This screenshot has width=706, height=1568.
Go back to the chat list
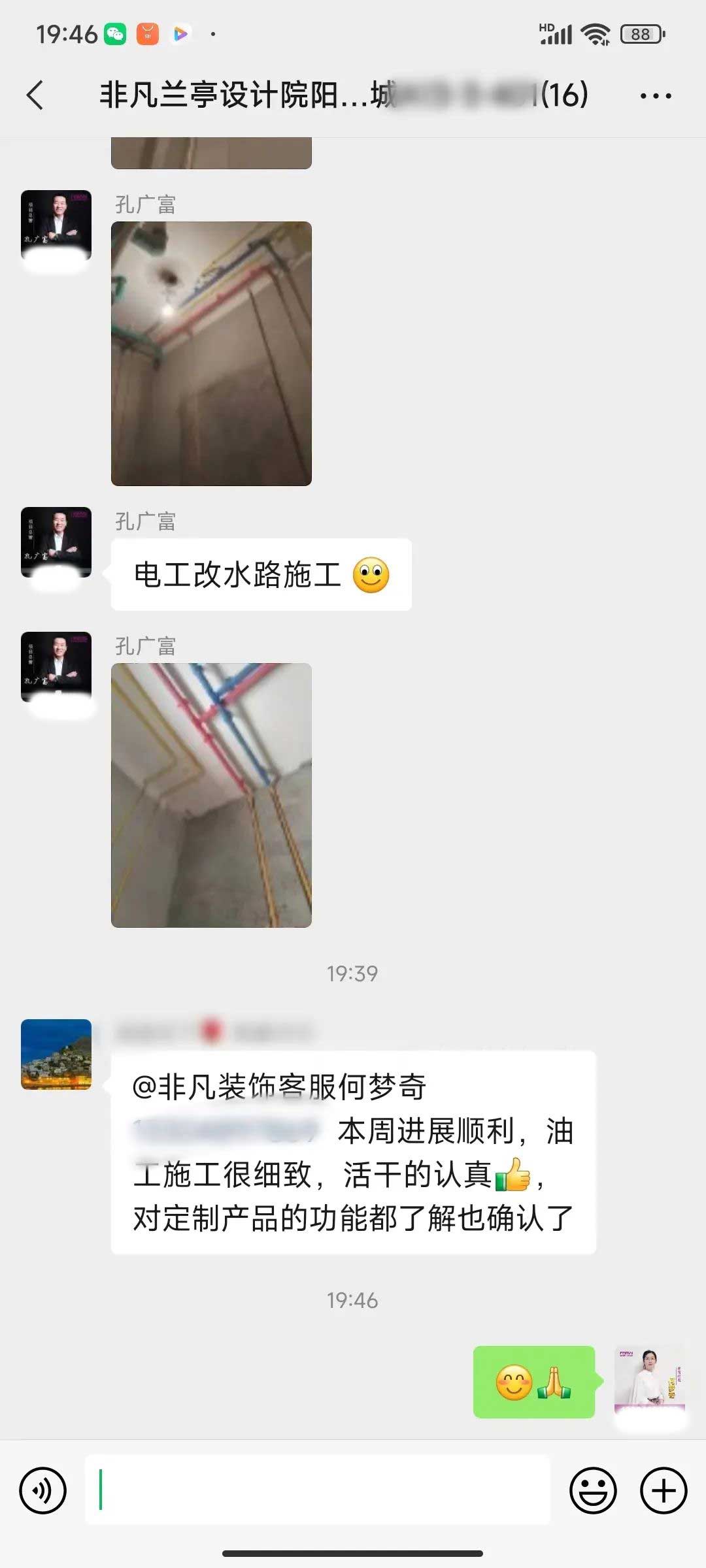36,95
